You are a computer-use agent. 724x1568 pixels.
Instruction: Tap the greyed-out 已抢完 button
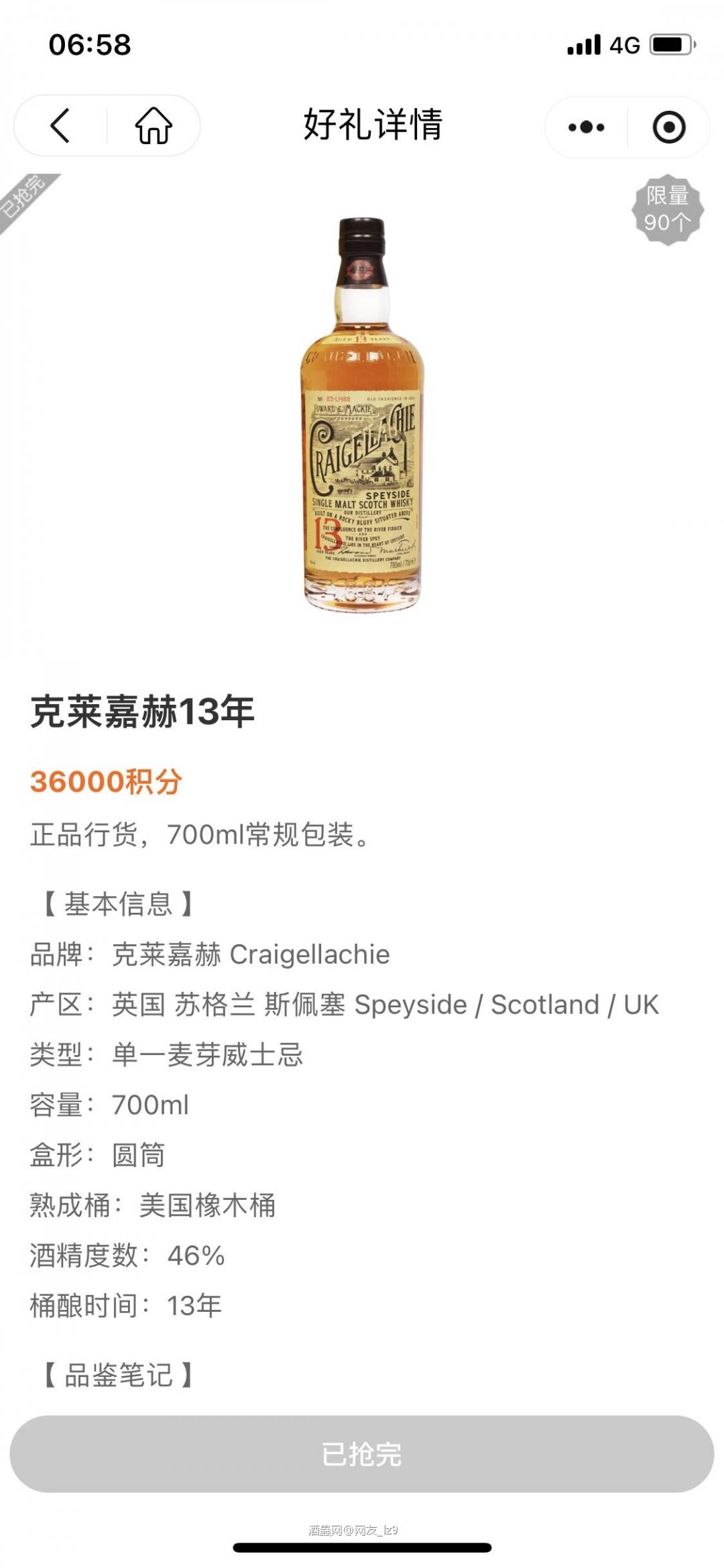[x=362, y=1455]
